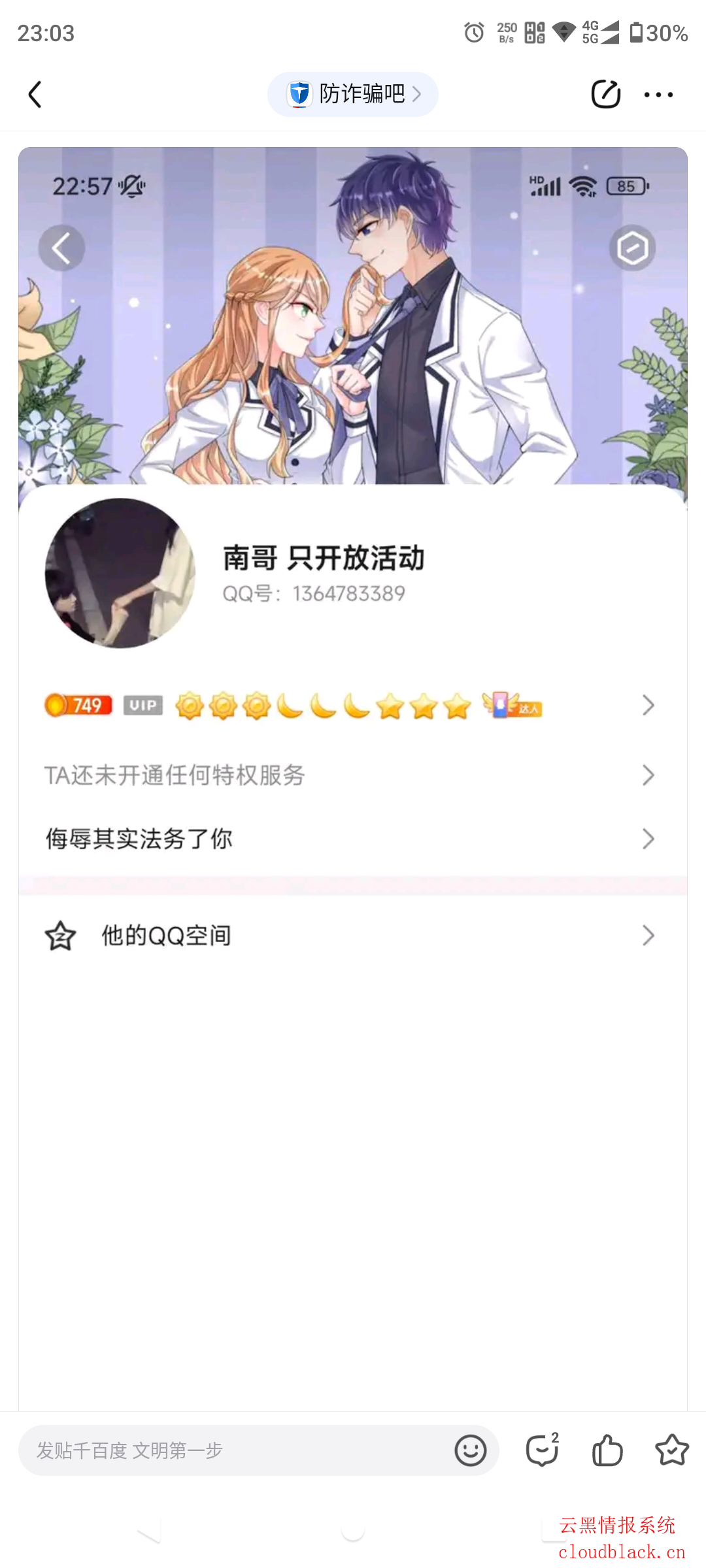Bookmark this post with the star icon
The height and width of the screenshot is (1568, 706).
pos(672,1450)
